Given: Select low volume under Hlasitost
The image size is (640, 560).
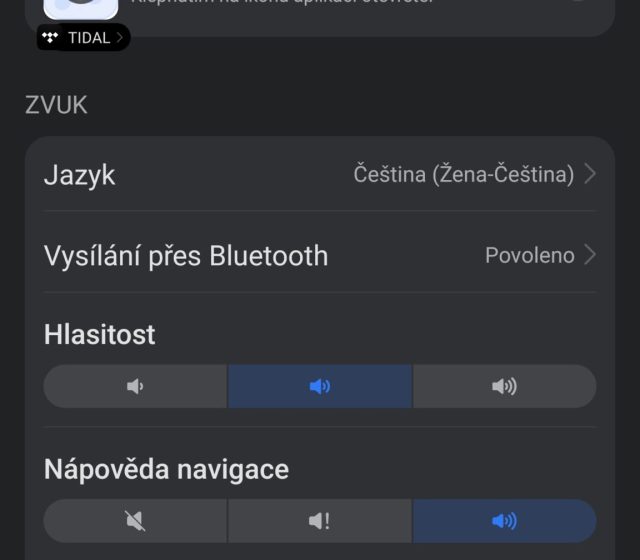Looking at the screenshot, I should [135, 386].
